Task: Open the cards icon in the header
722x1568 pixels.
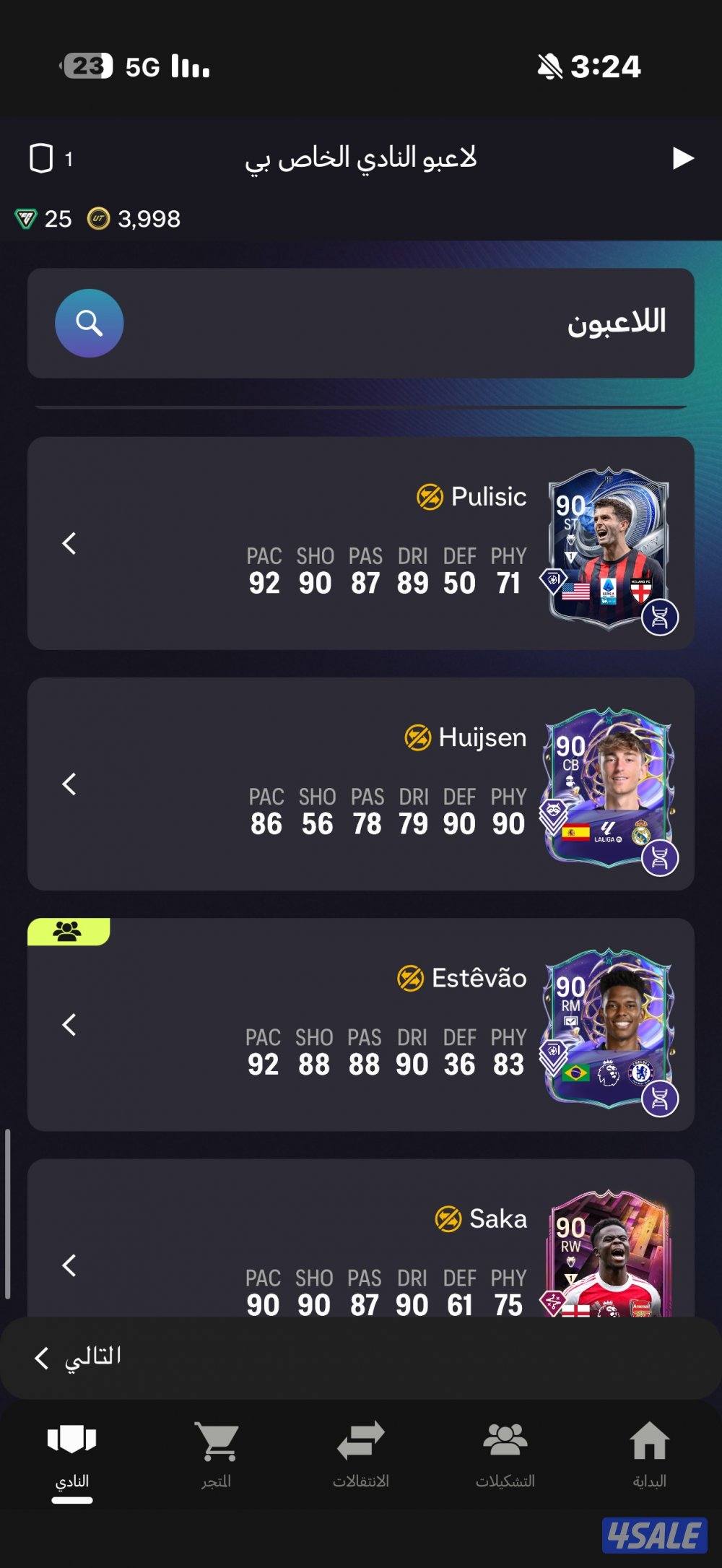Action: (x=41, y=158)
